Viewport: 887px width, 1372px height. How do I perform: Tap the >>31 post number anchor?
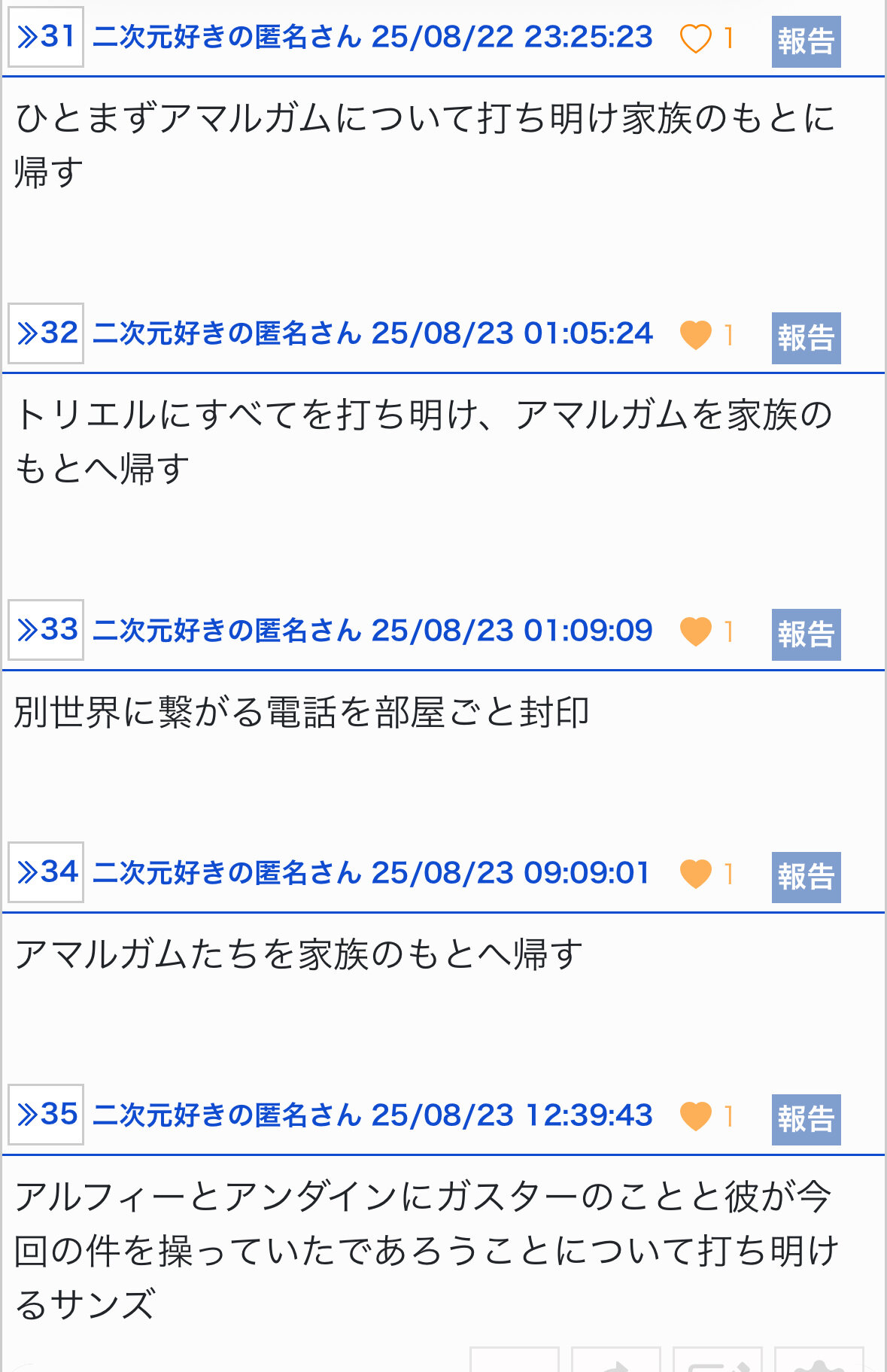46,37
